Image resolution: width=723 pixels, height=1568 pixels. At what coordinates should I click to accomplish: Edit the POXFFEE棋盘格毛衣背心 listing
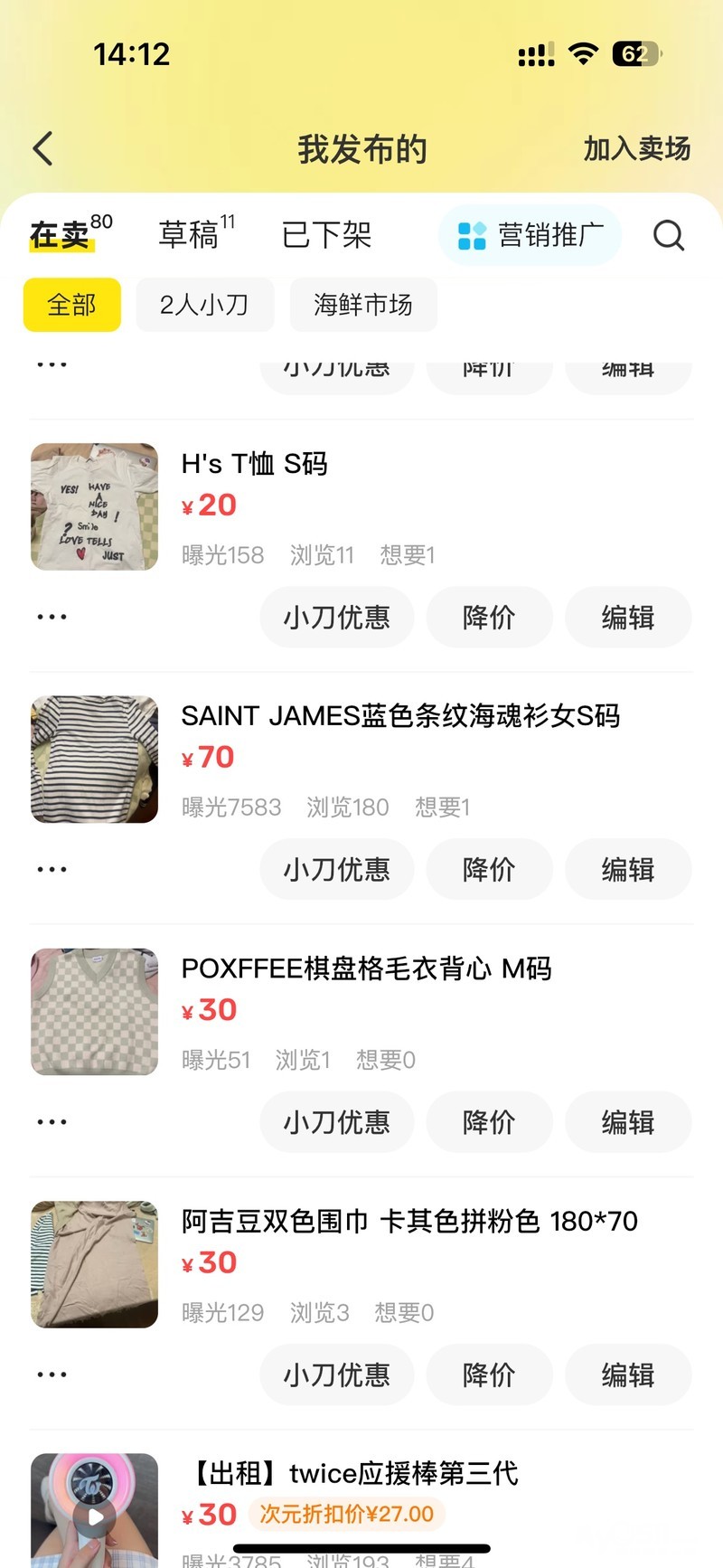[x=628, y=1122]
